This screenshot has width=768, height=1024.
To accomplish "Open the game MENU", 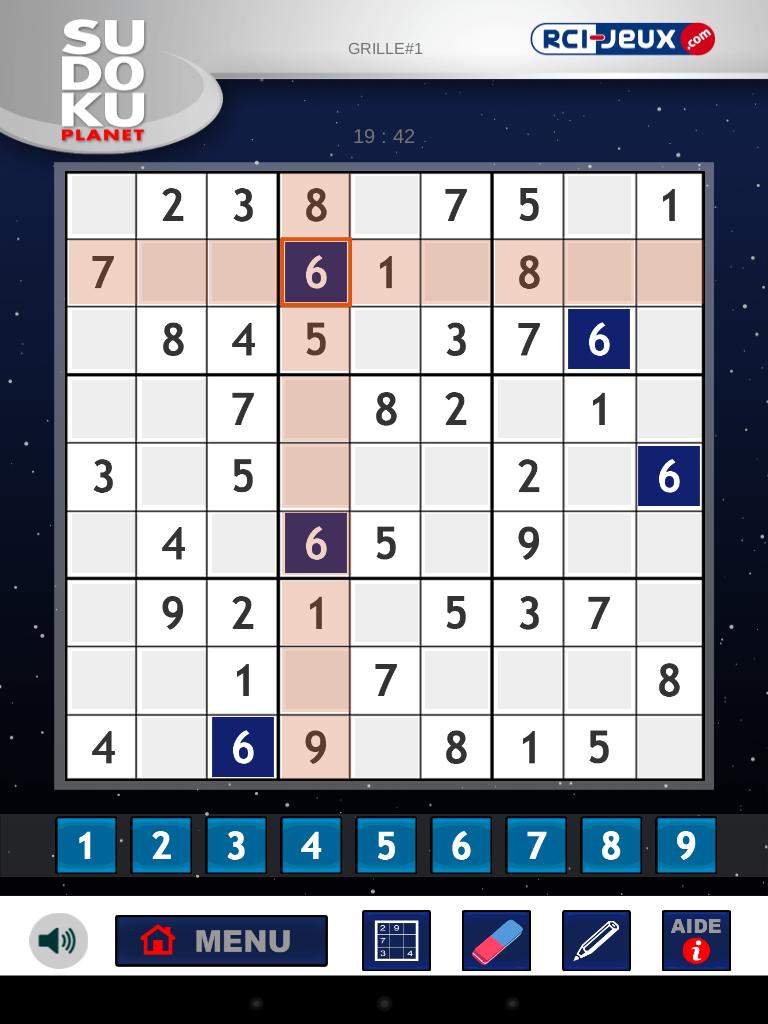I will point(222,941).
